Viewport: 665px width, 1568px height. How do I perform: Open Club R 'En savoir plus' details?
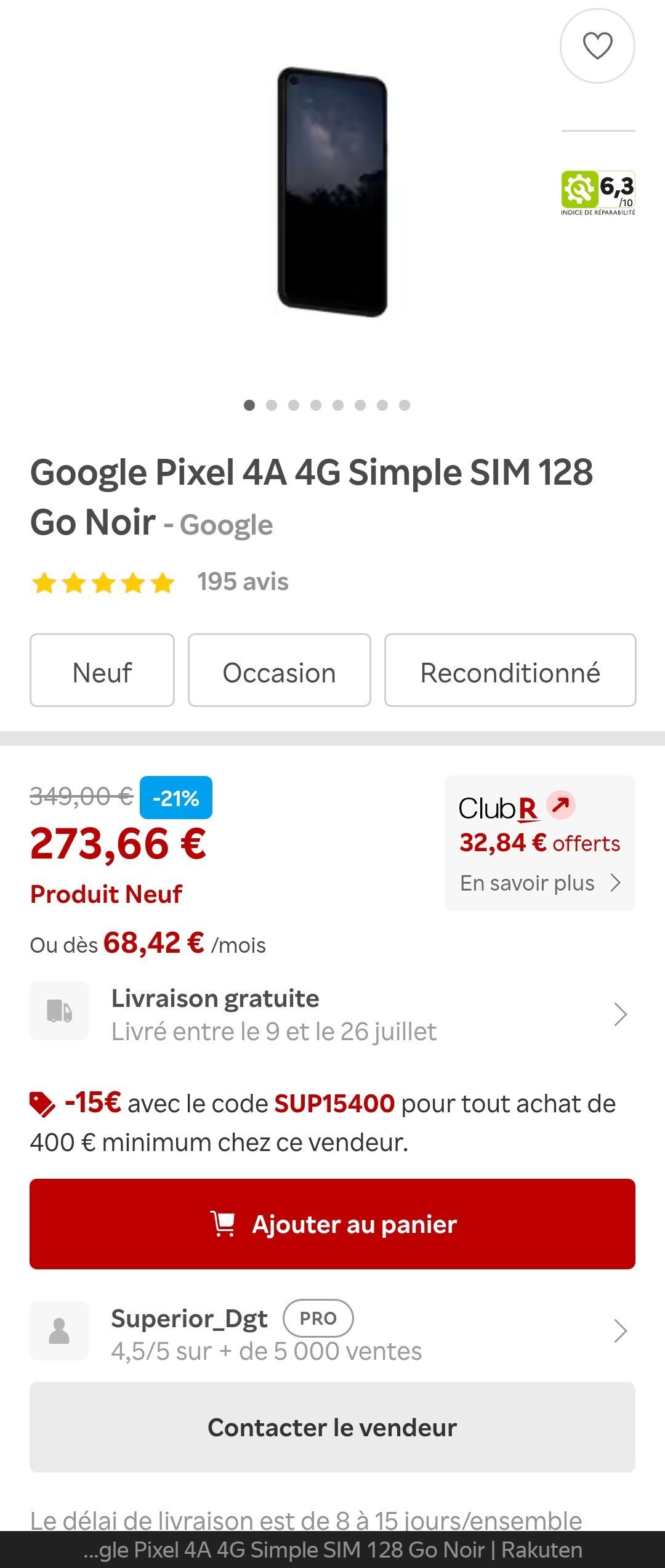[540, 883]
